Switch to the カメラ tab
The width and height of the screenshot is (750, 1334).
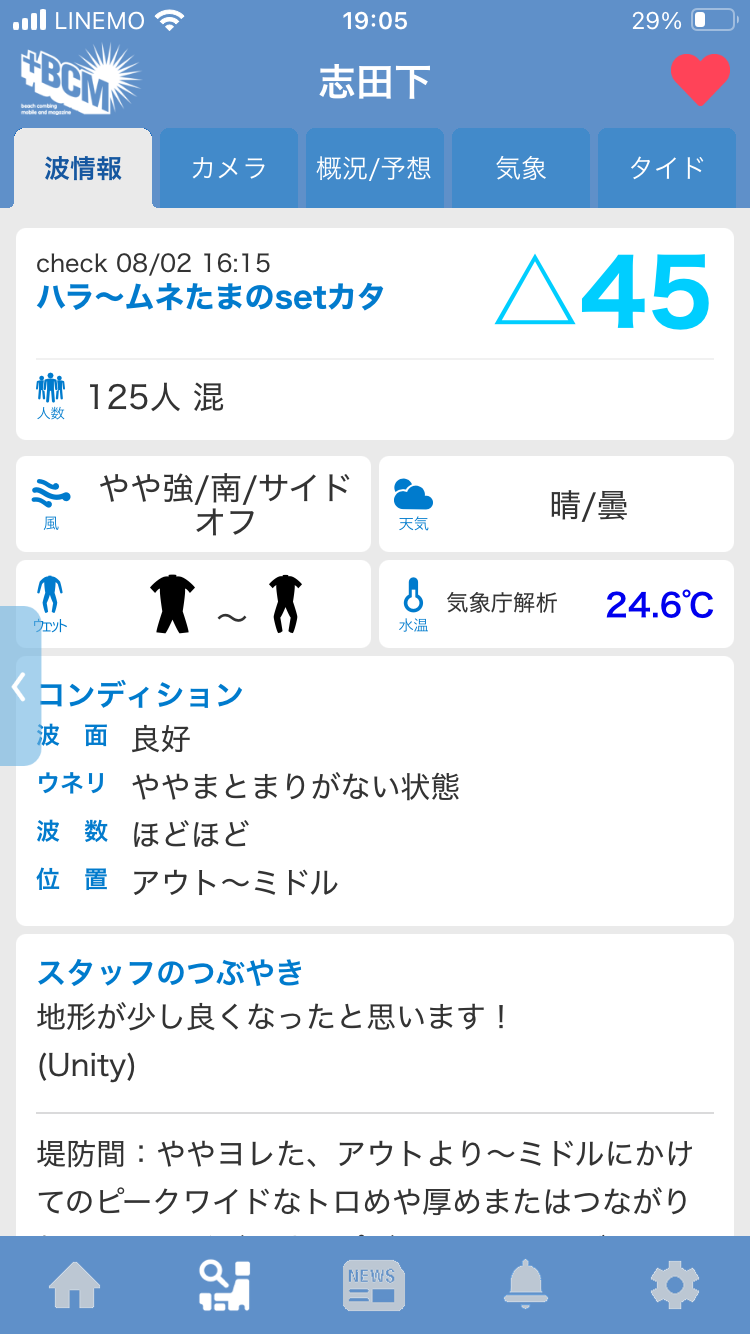click(x=229, y=168)
